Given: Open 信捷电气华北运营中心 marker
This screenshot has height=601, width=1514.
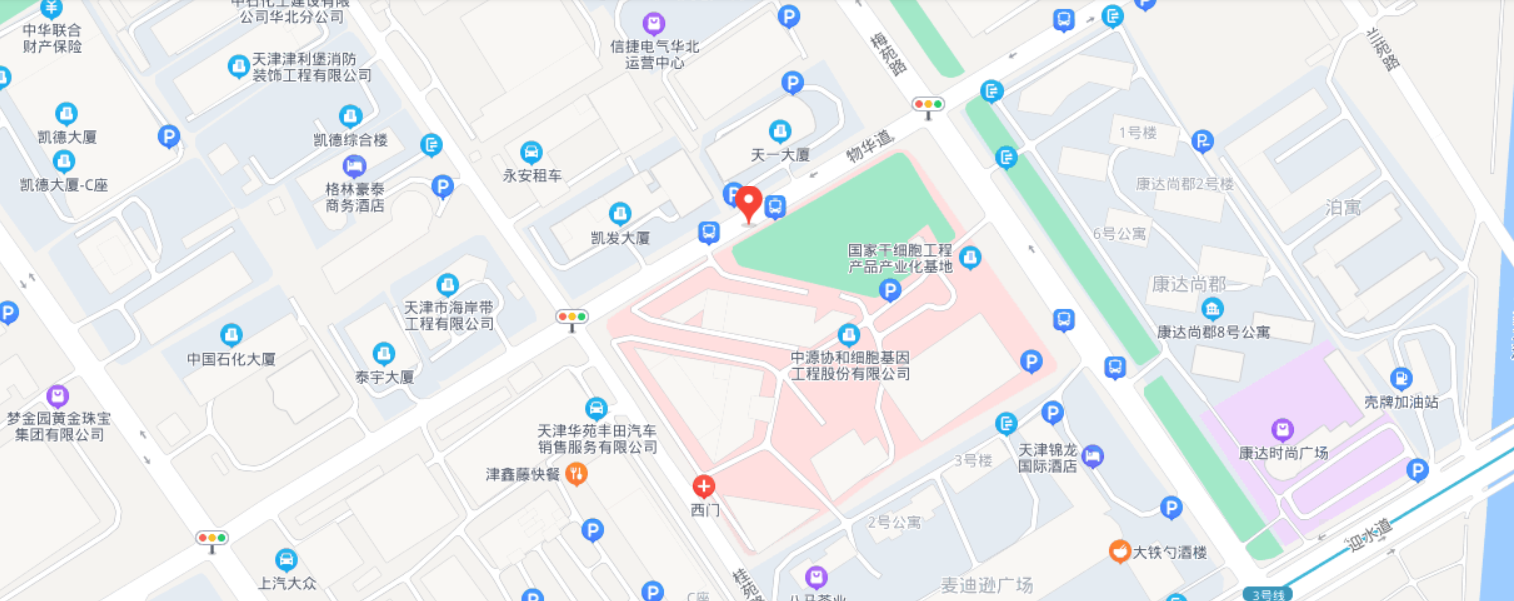Looking at the screenshot, I should click(653, 22).
